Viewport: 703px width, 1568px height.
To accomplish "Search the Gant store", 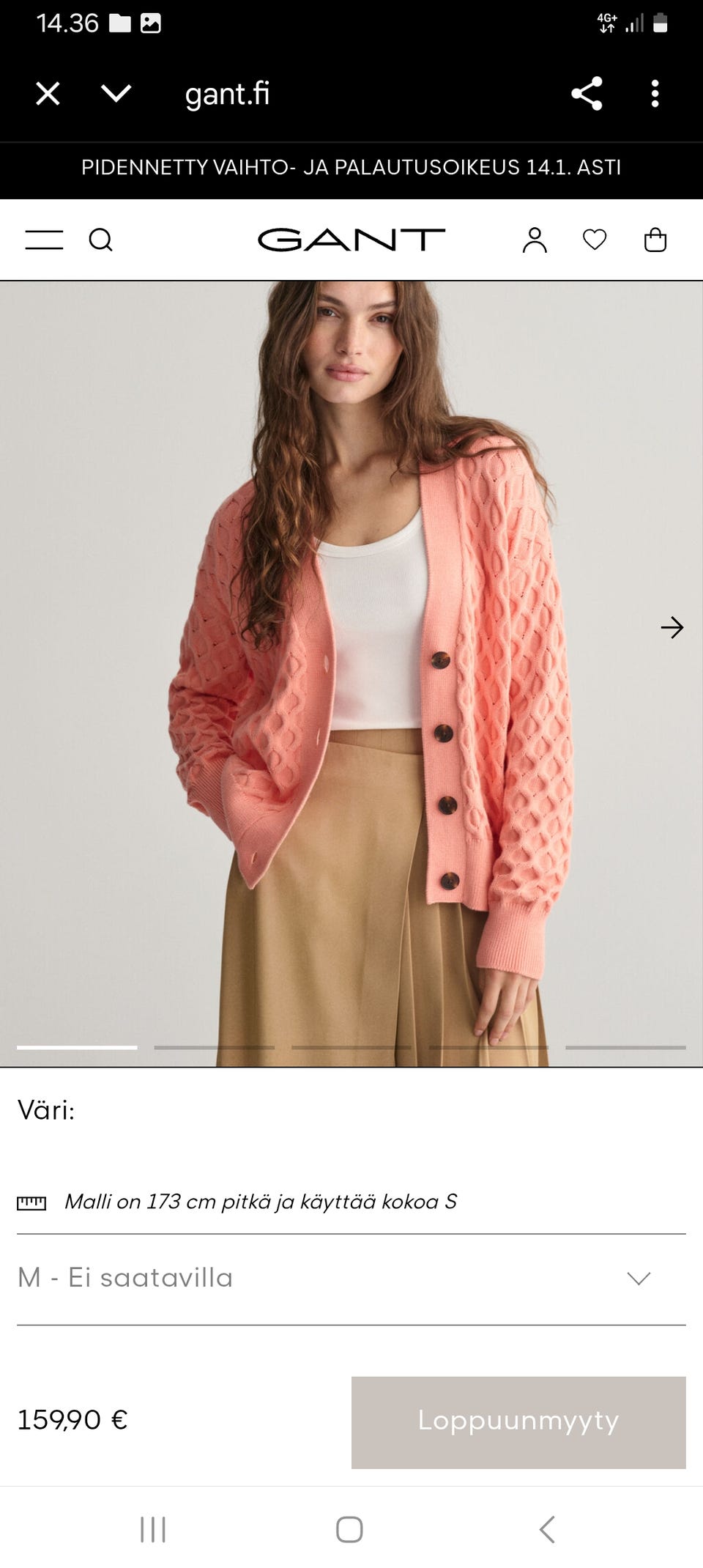I will [x=101, y=240].
